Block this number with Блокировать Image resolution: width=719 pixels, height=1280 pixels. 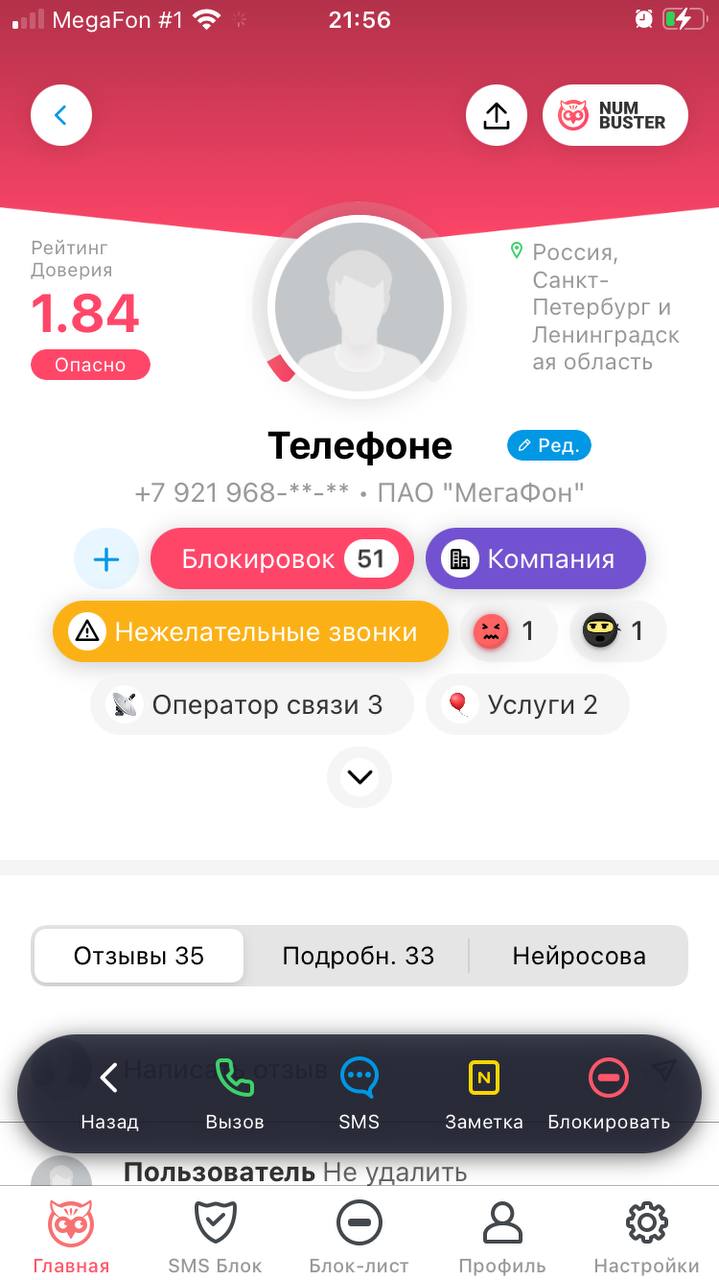click(609, 1094)
